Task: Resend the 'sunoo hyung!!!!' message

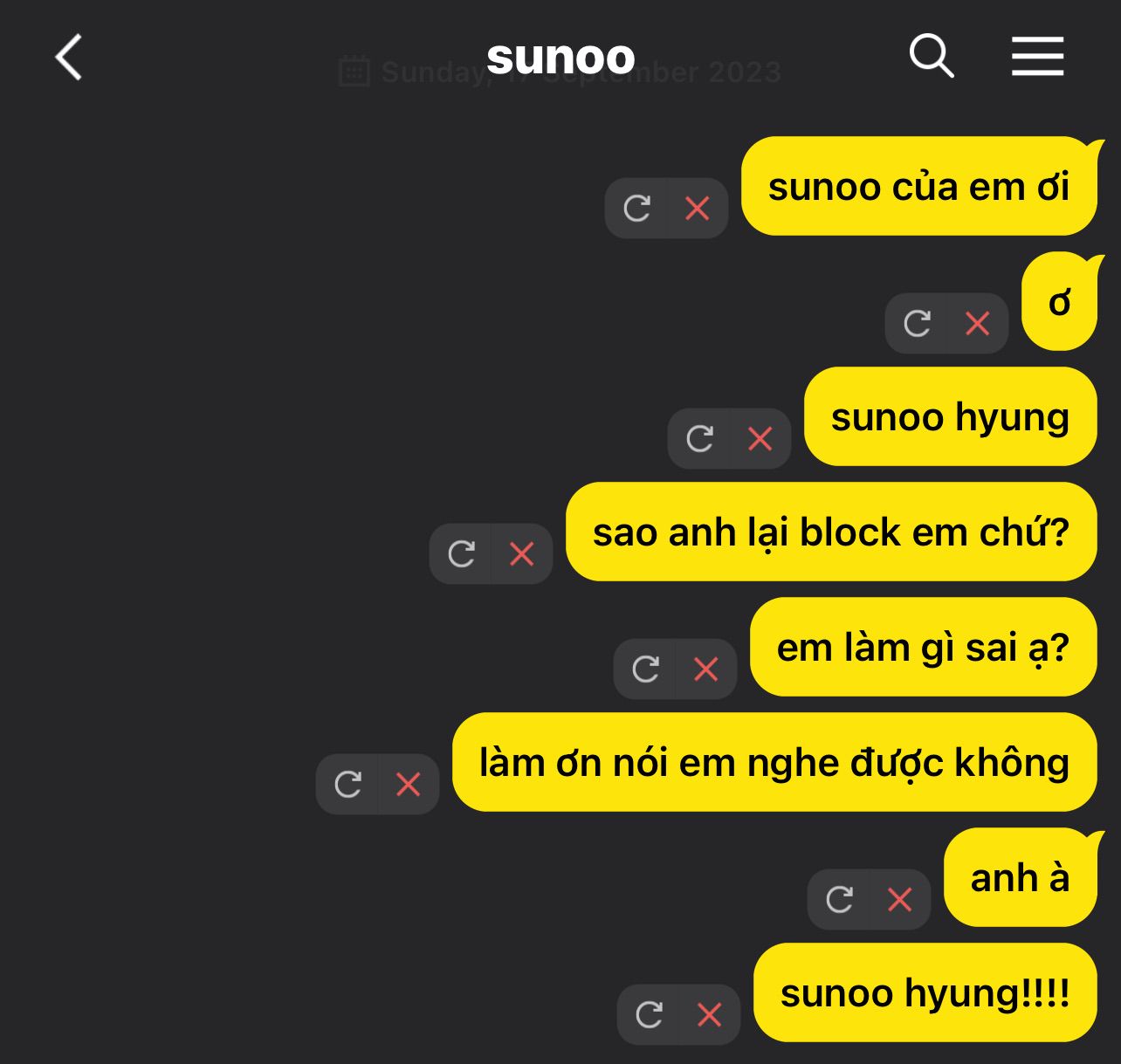Action: (x=649, y=1014)
